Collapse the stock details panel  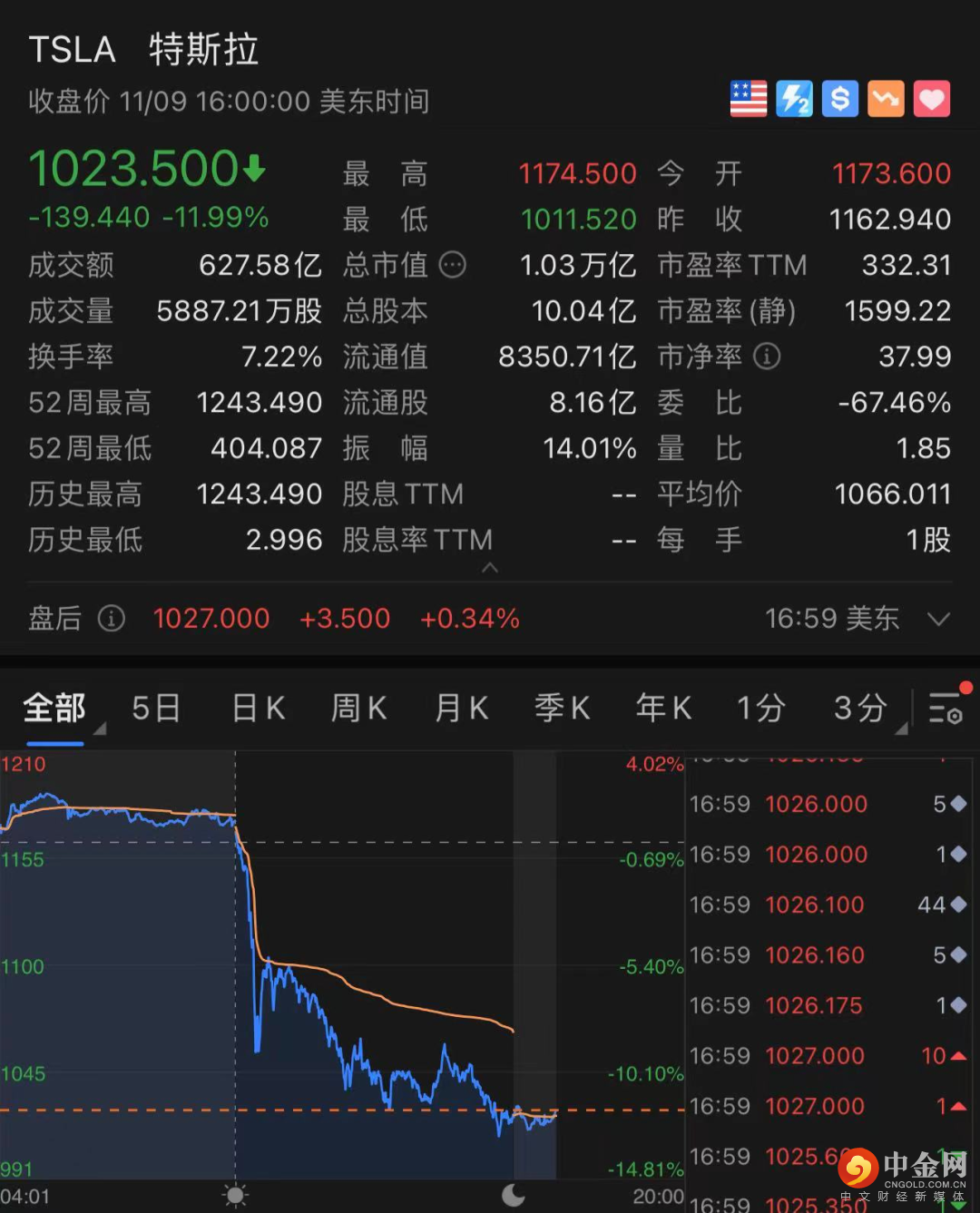coord(490,568)
